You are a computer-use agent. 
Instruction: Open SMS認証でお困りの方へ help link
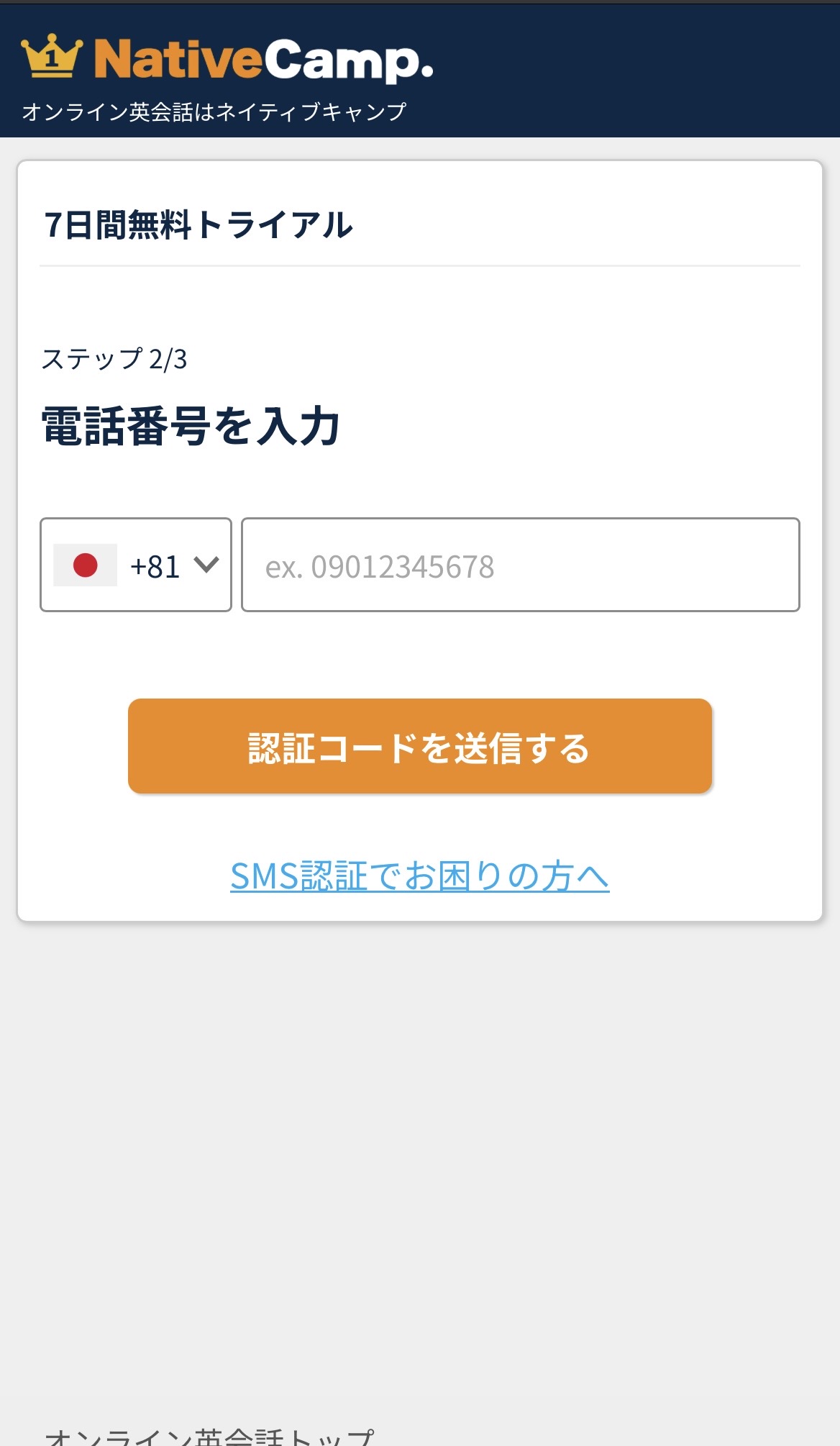(x=420, y=876)
